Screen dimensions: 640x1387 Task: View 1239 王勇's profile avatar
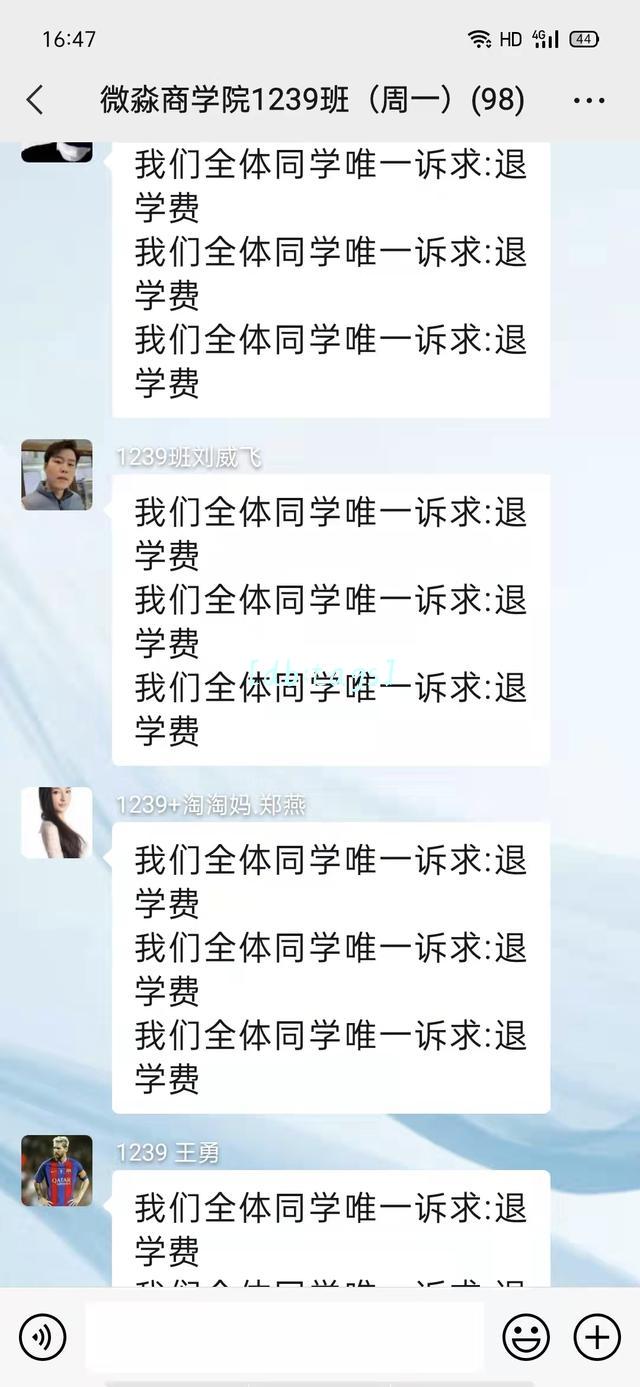(57, 1170)
